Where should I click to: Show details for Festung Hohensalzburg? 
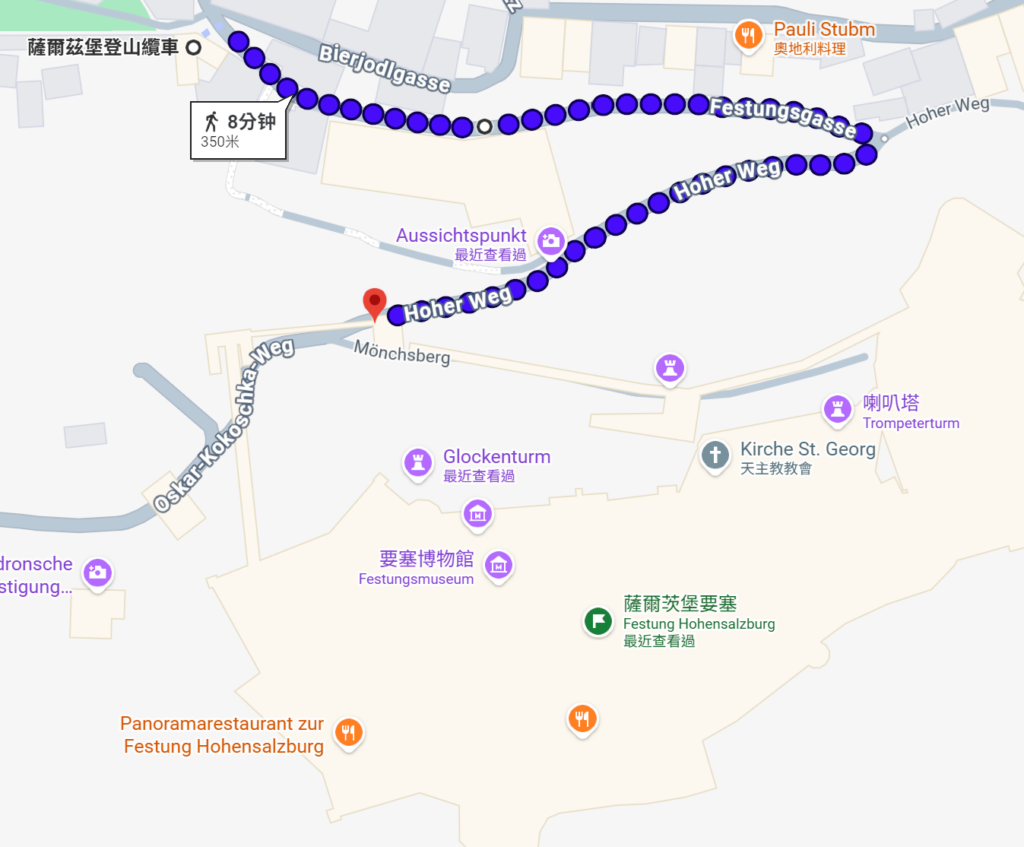597,621
